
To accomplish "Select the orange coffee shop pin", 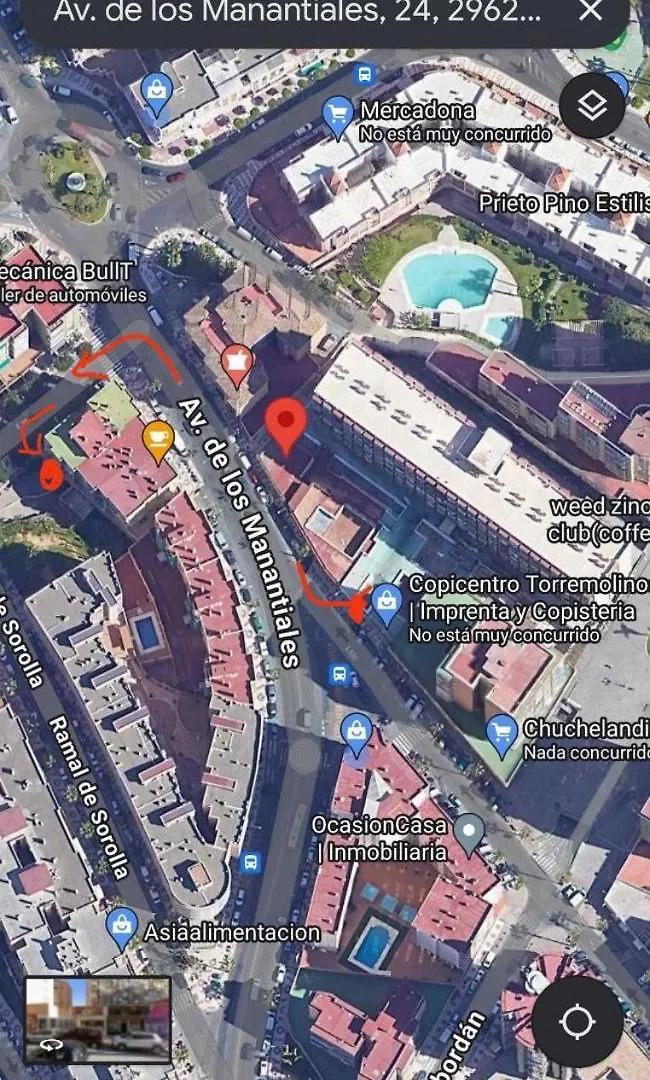I will [158, 440].
